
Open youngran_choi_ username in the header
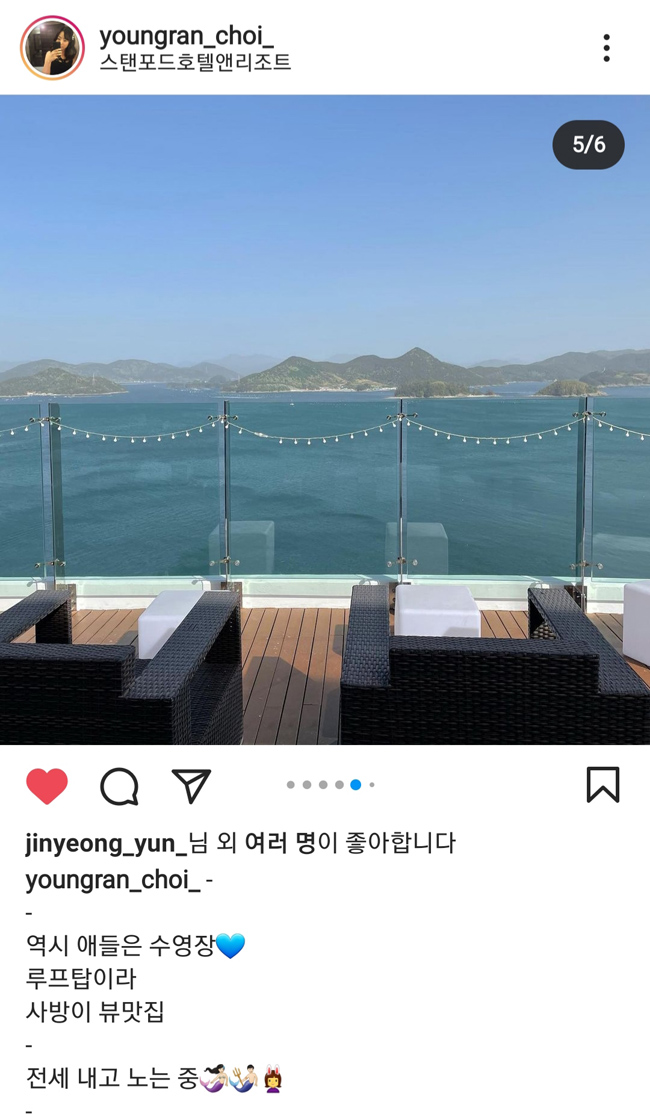click(186, 37)
